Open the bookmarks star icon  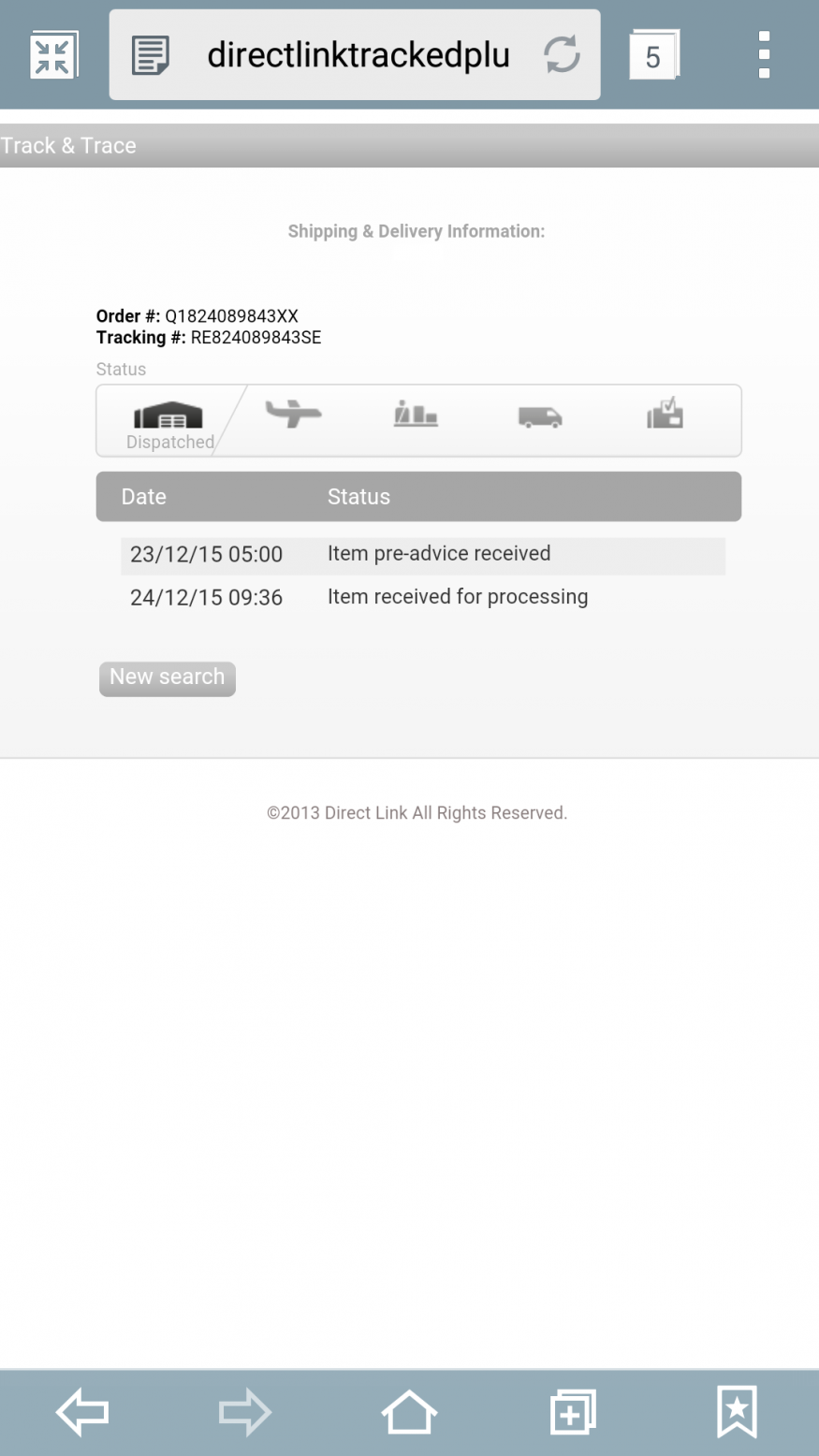(737, 1411)
